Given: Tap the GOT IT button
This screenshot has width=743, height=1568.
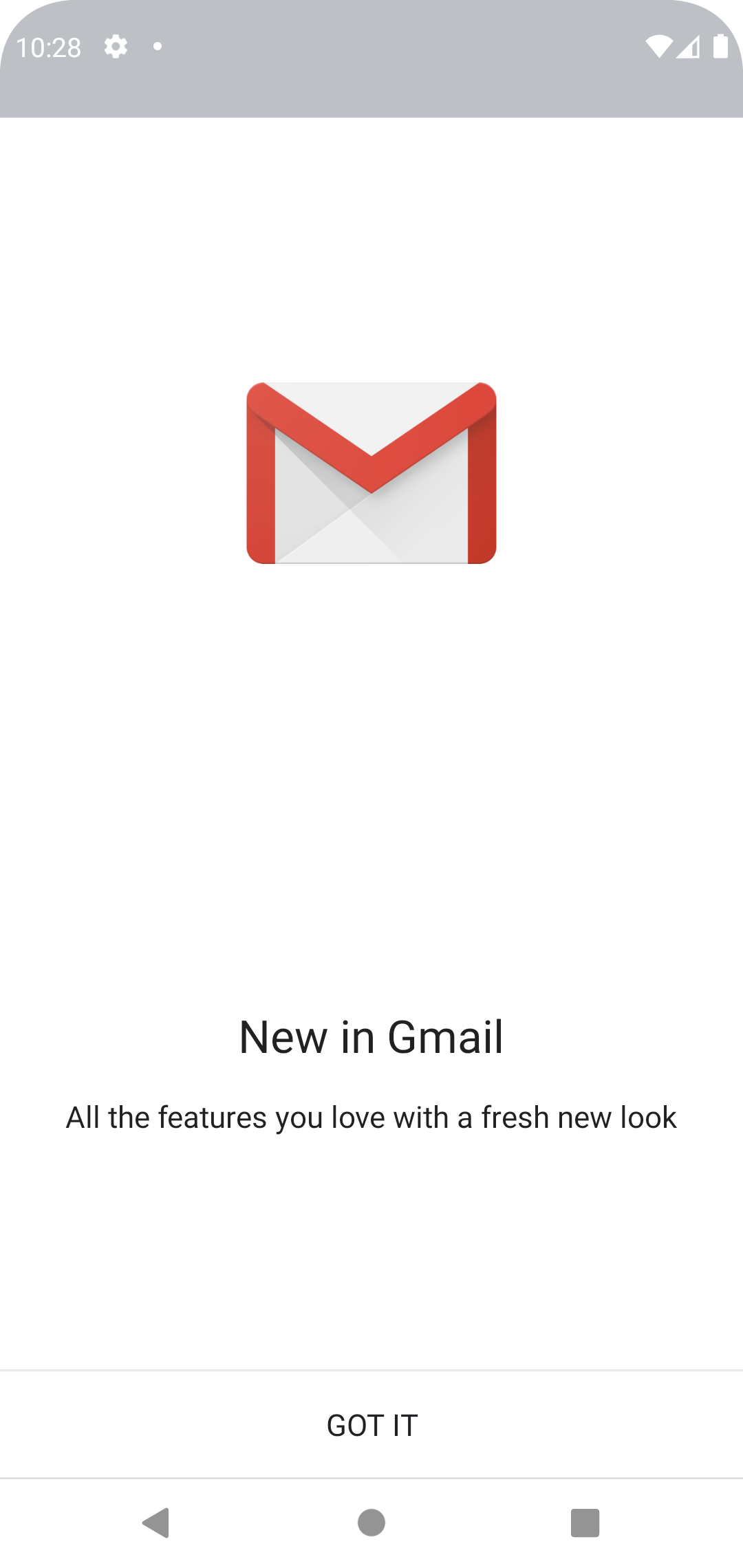Looking at the screenshot, I should pyautogui.click(x=371, y=1425).
